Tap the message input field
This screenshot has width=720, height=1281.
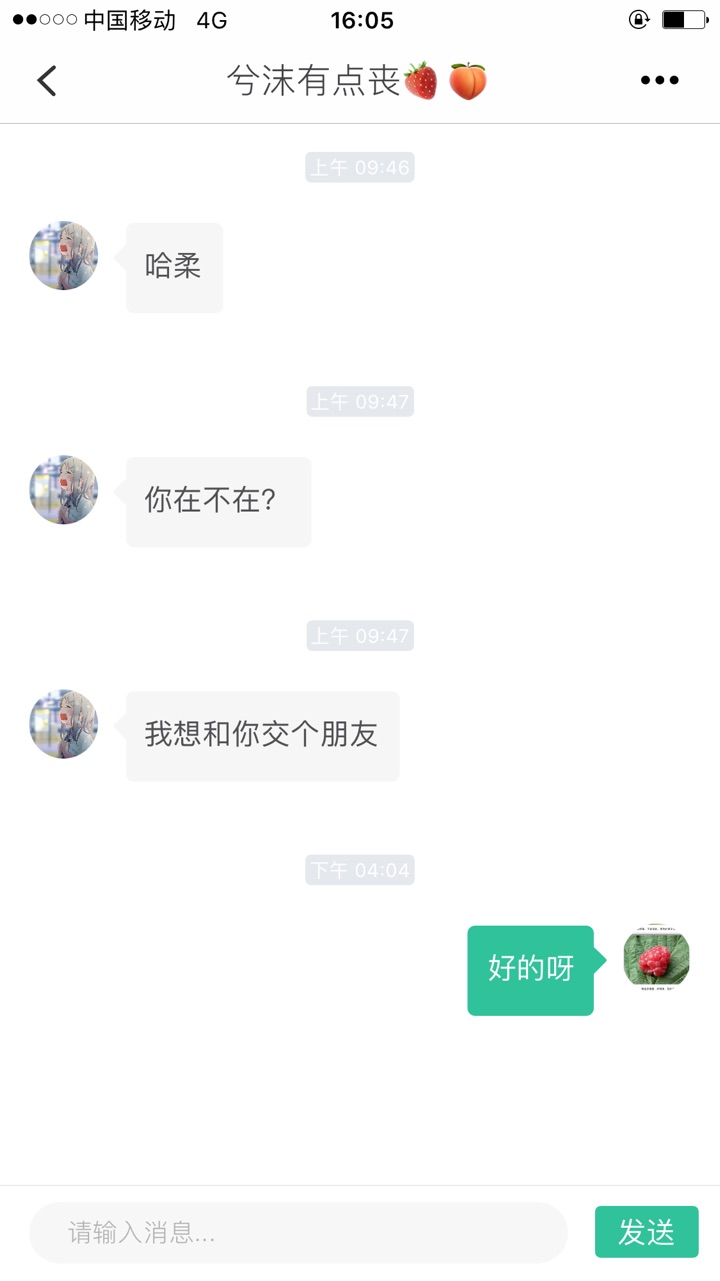[298, 1232]
